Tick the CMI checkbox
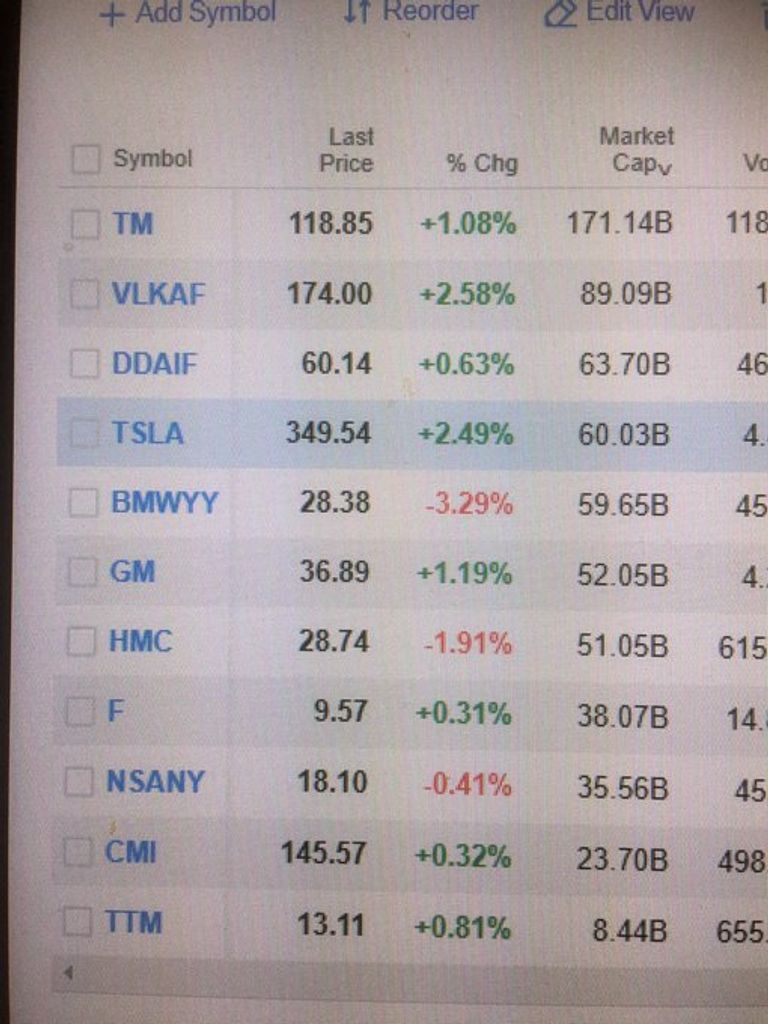 [x=79, y=853]
